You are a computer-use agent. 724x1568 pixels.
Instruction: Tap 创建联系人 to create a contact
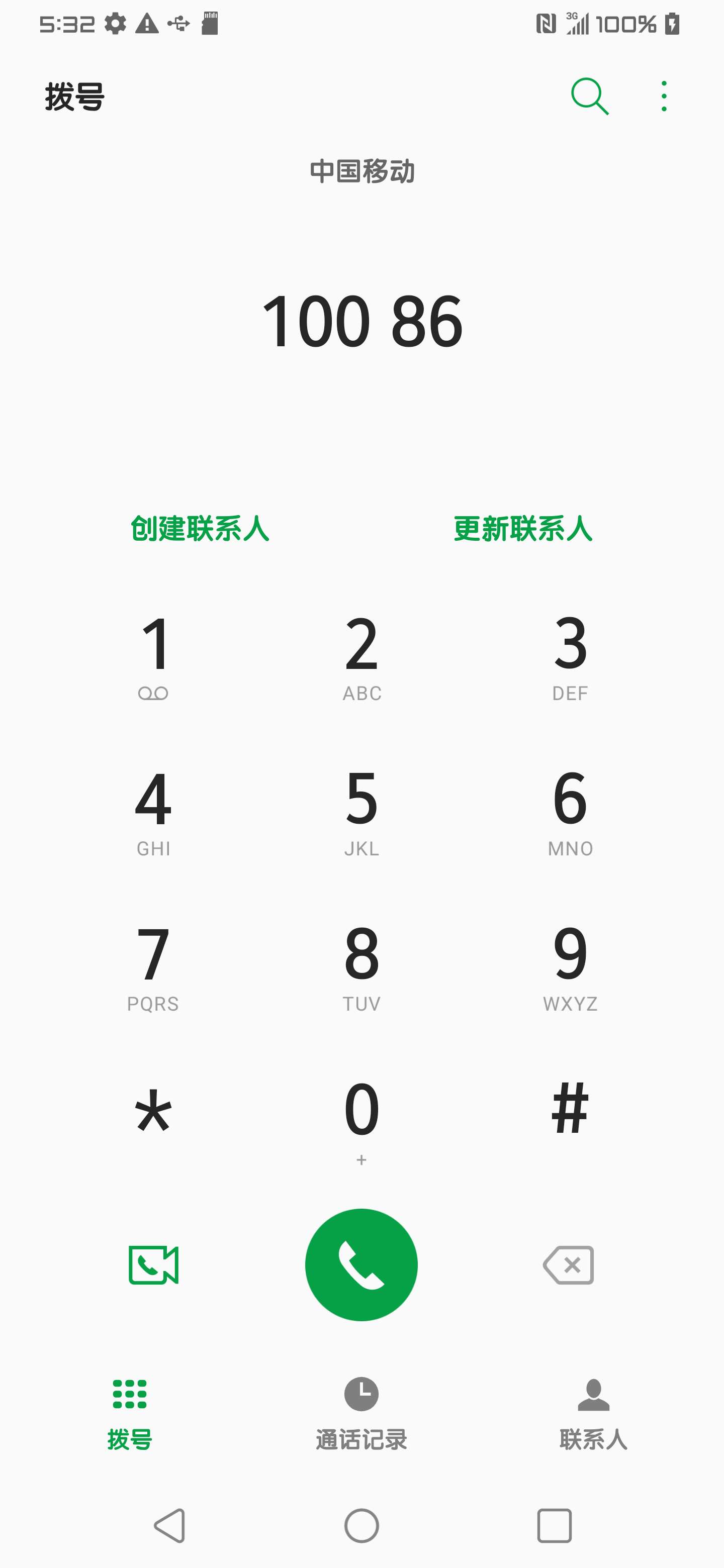(x=200, y=528)
